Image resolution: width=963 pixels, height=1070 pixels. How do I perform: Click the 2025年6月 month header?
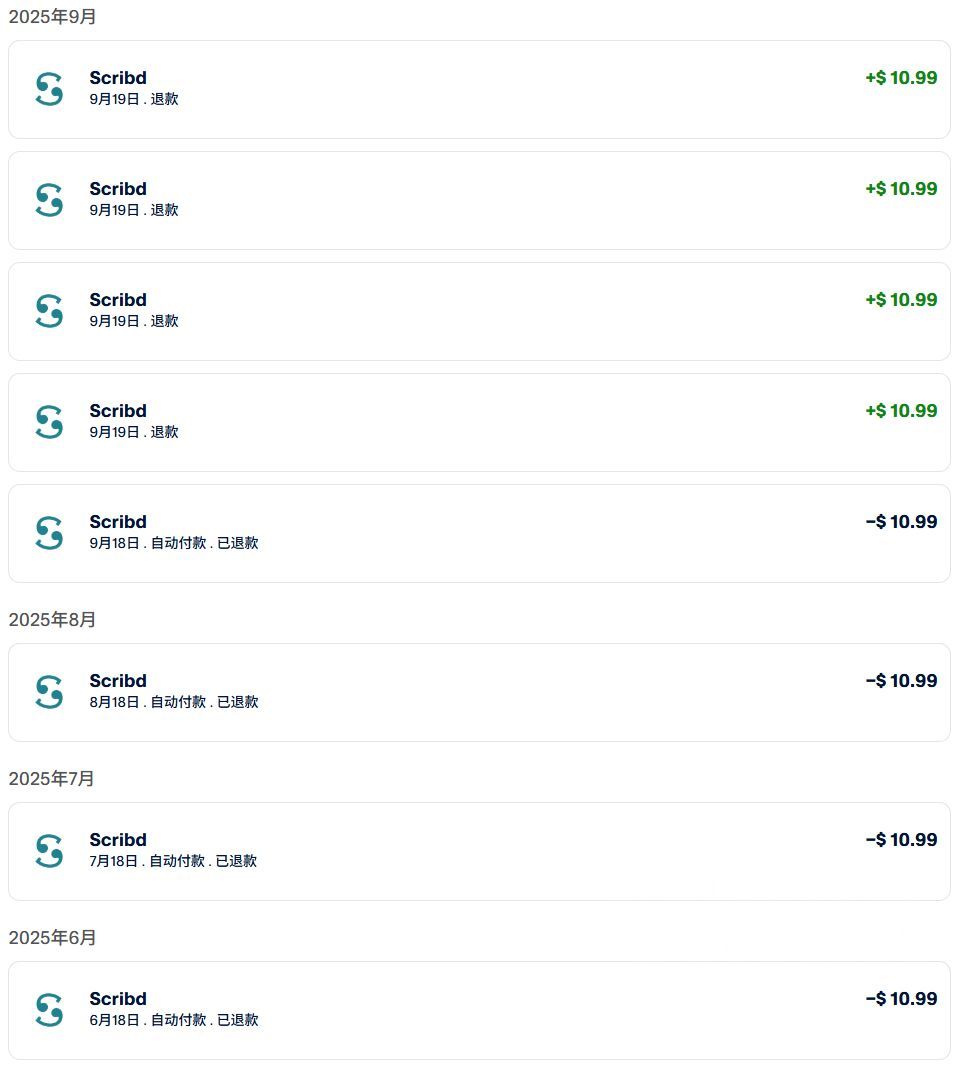tap(52, 938)
